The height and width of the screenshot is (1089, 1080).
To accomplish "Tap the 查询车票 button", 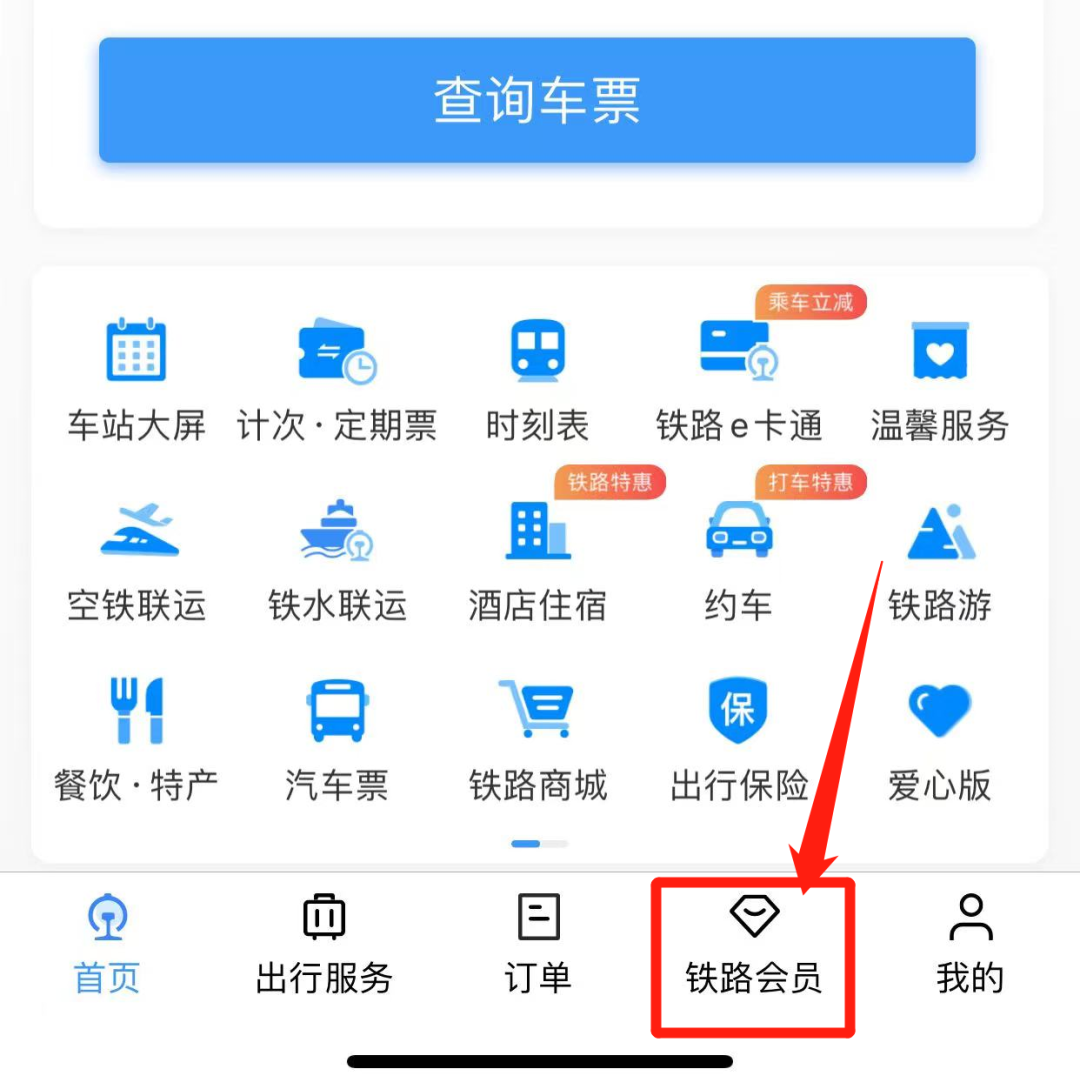I will 537,100.
